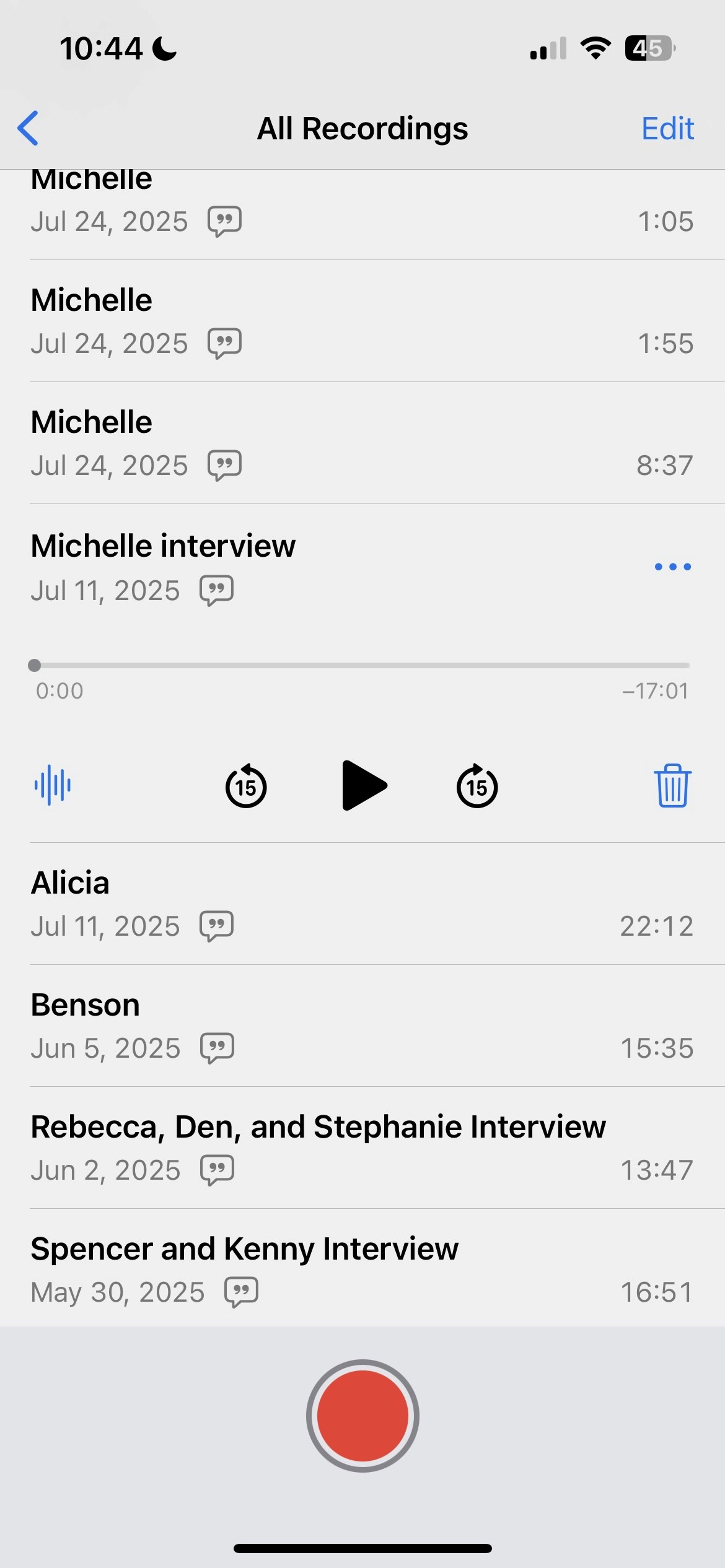The image size is (725, 1568).
Task: Start a new recording
Action: click(x=362, y=1416)
